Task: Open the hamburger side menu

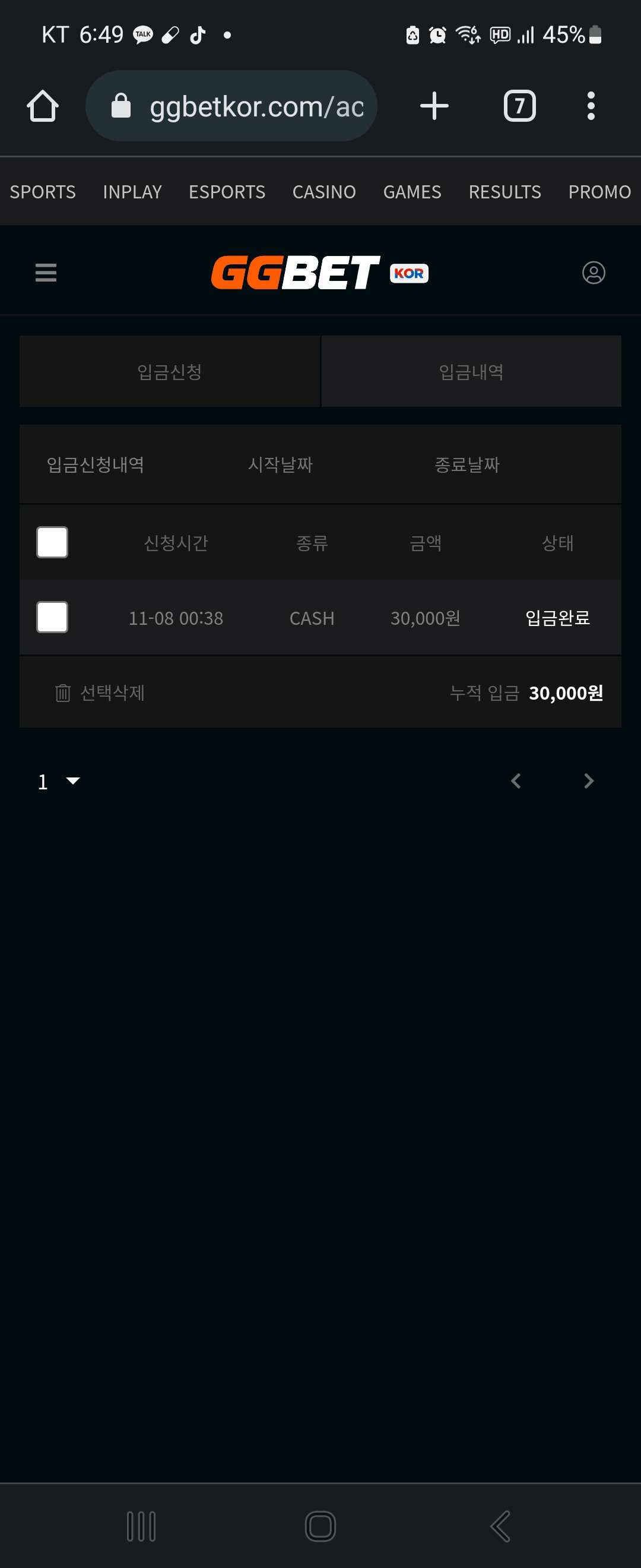Action: click(46, 273)
